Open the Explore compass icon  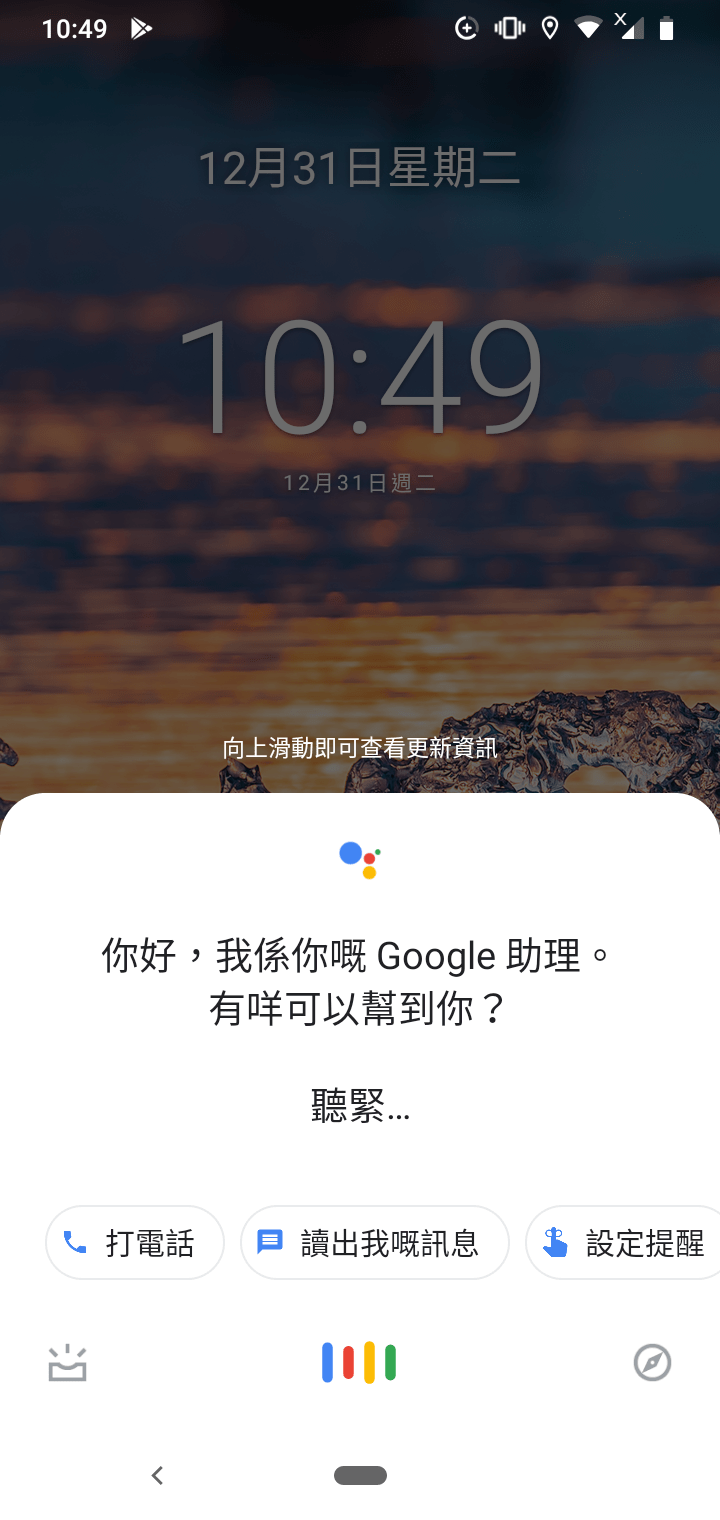coord(652,1363)
